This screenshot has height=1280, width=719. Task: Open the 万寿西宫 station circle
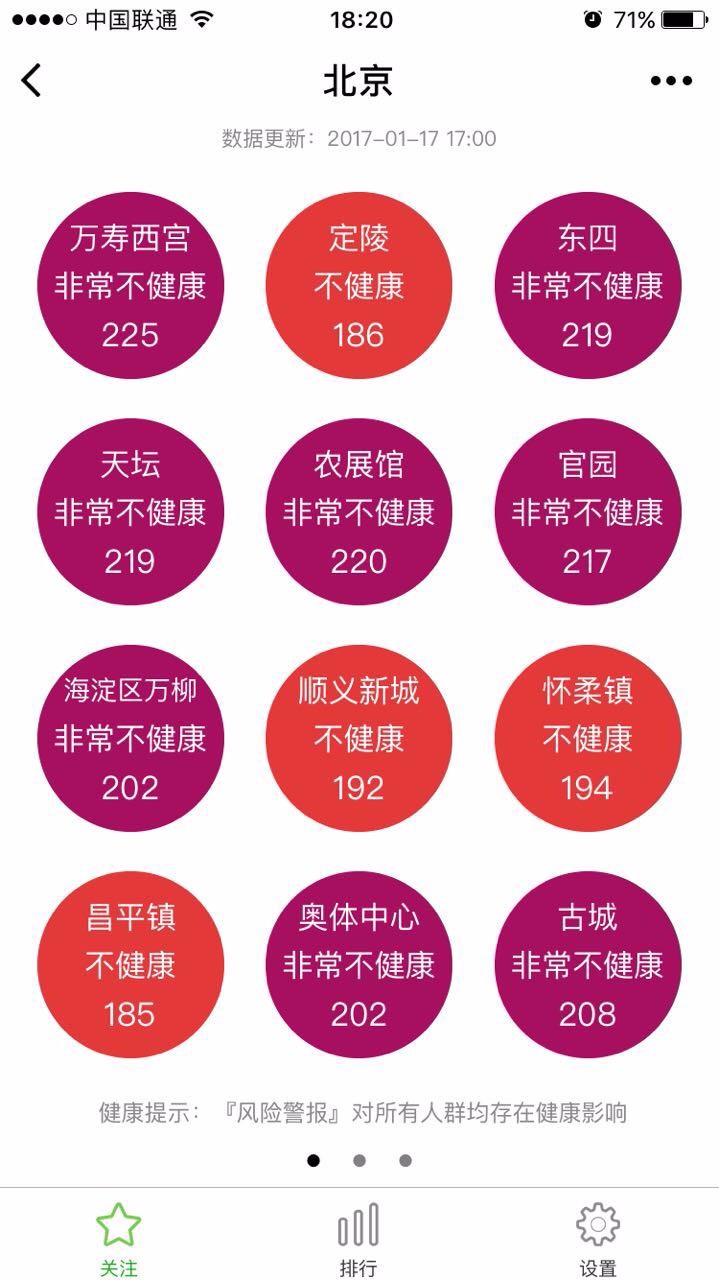click(130, 285)
